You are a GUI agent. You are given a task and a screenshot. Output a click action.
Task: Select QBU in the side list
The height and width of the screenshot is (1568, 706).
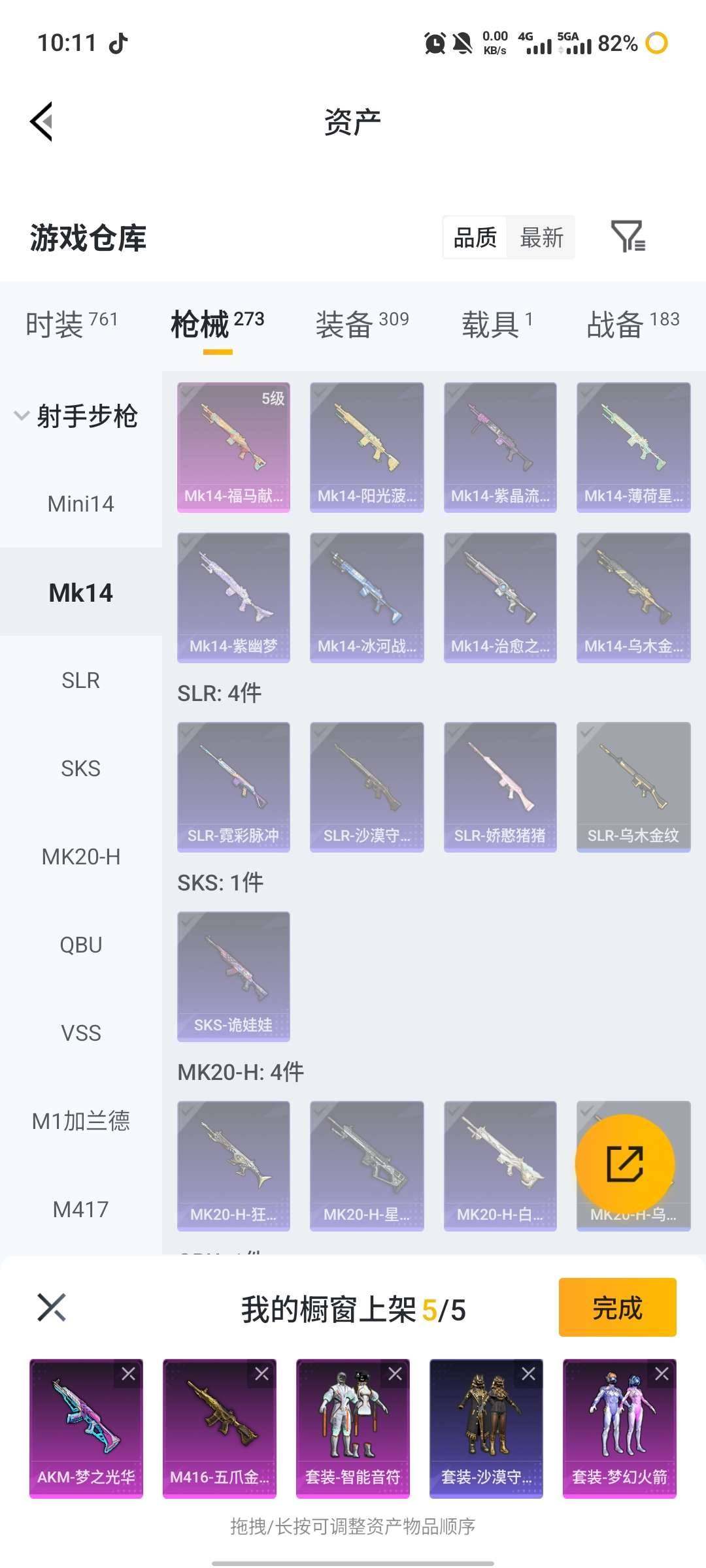pyautogui.click(x=80, y=945)
